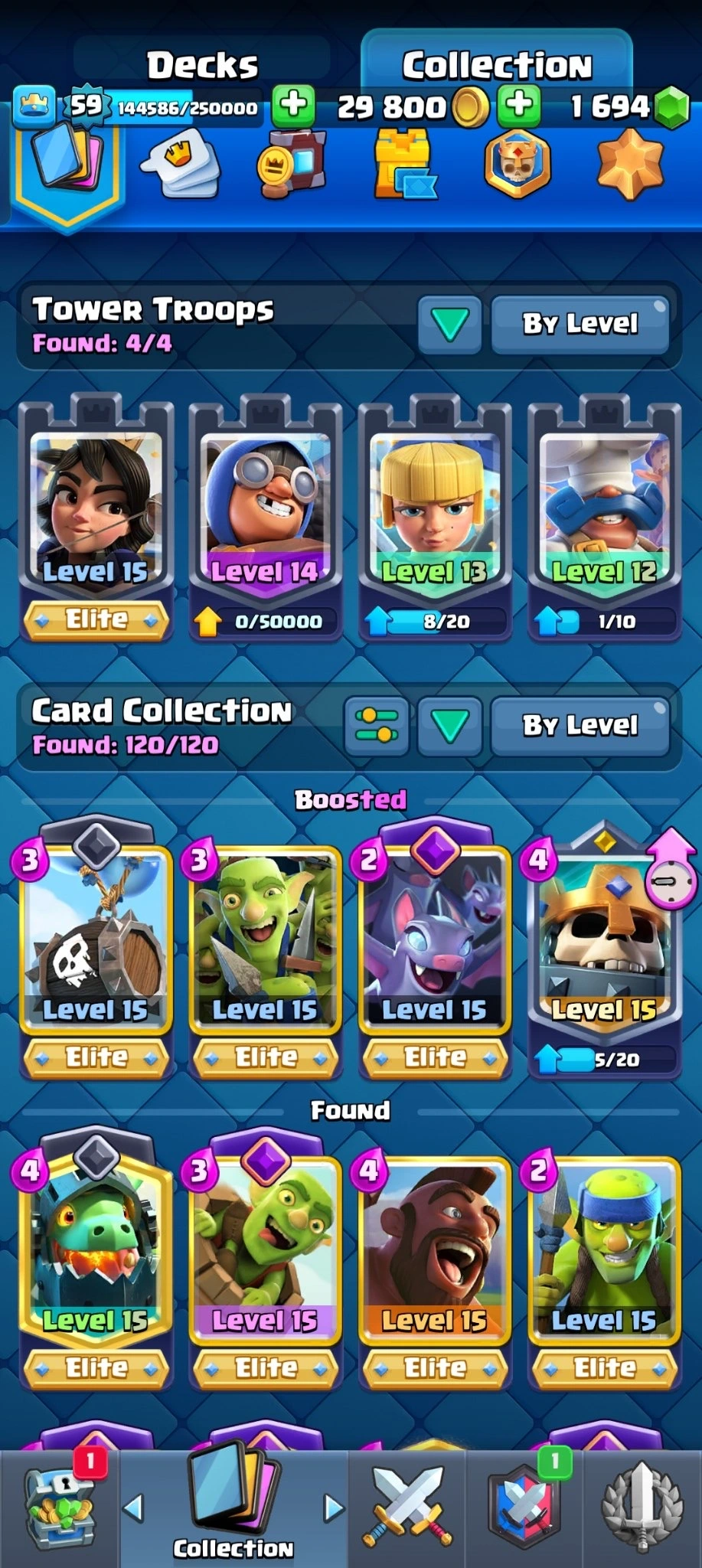Open the tower skins icon
This screenshot has height=1568, width=702.
point(404,165)
